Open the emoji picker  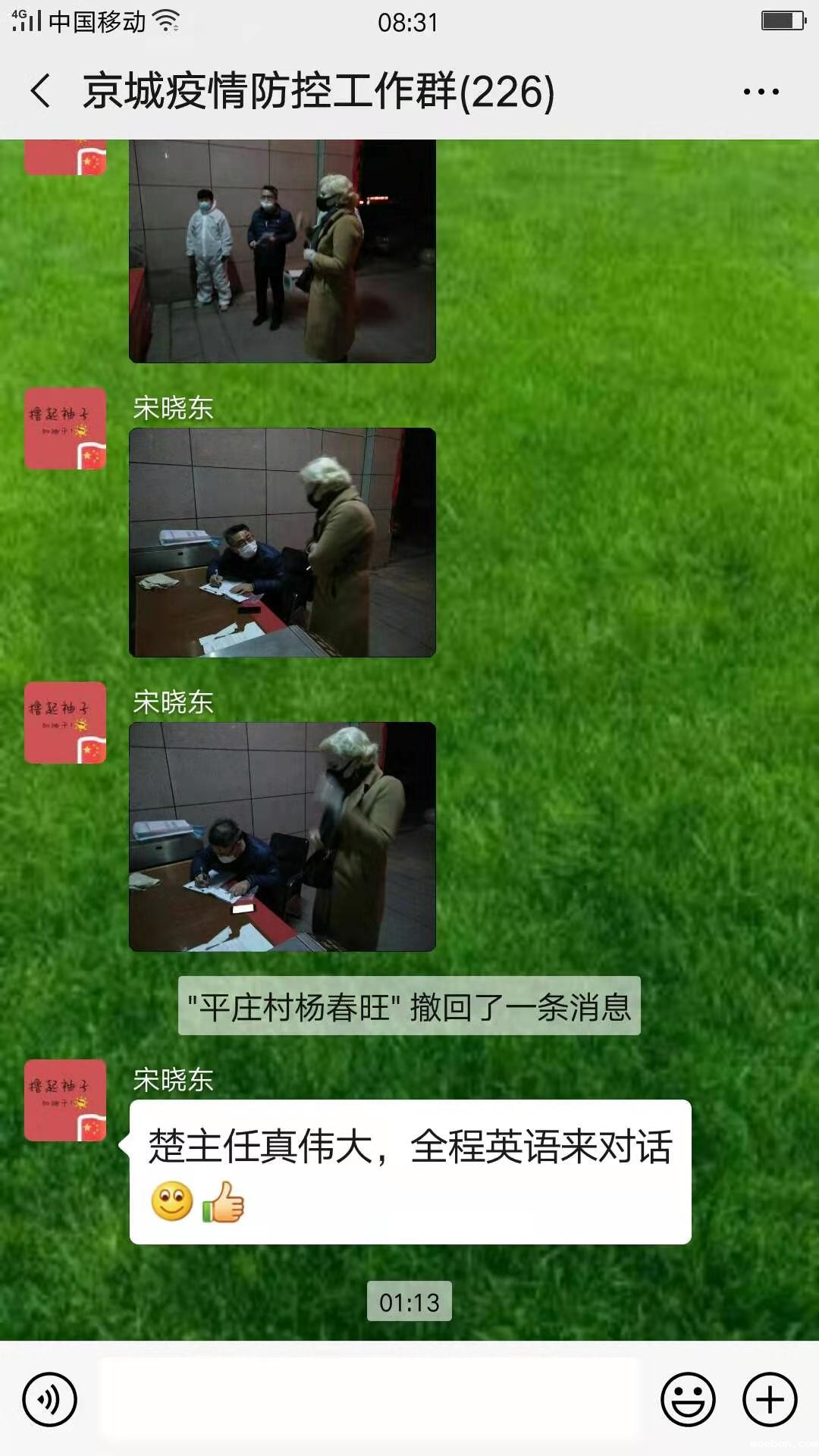pyautogui.click(x=688, y=1399)
